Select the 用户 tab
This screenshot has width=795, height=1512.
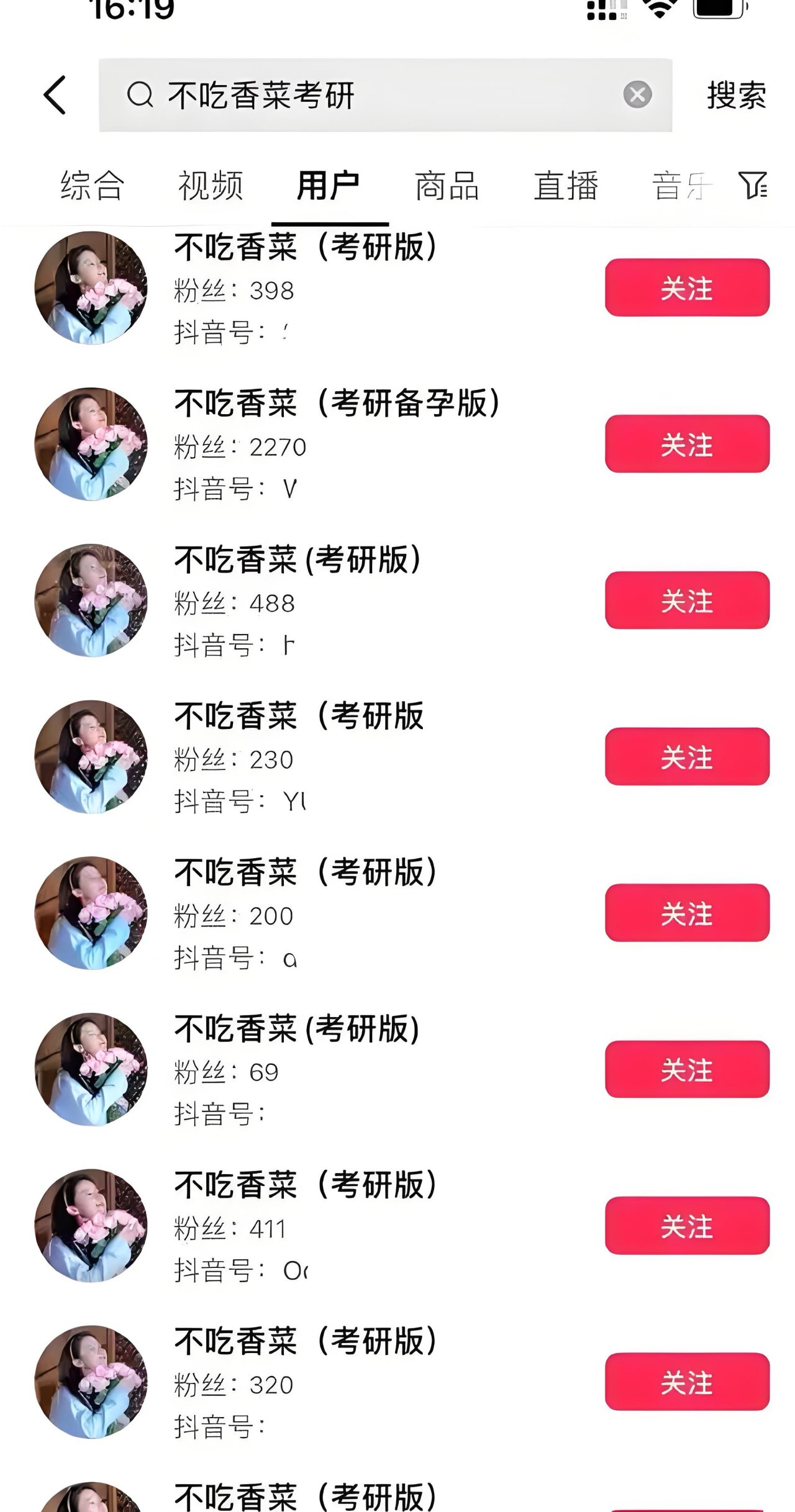pyautogui.click(x=329, y=186)
